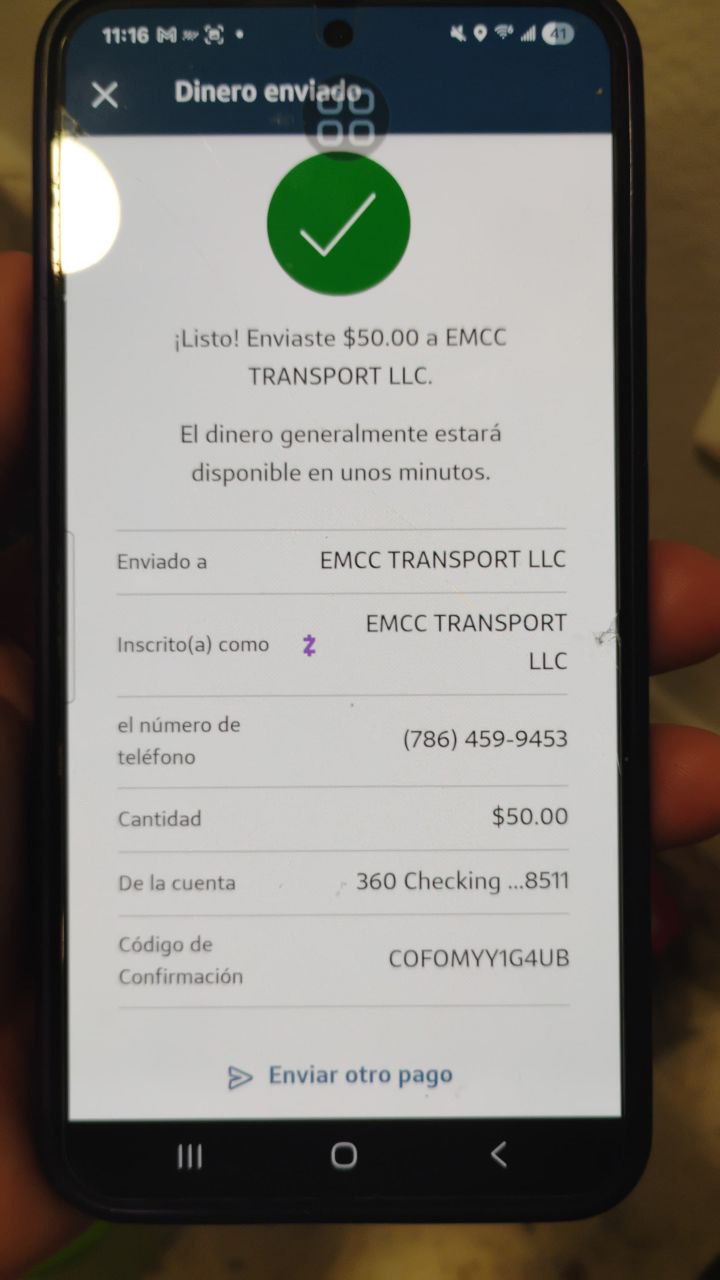Go back with the system back button

(x=499, y=1155)
